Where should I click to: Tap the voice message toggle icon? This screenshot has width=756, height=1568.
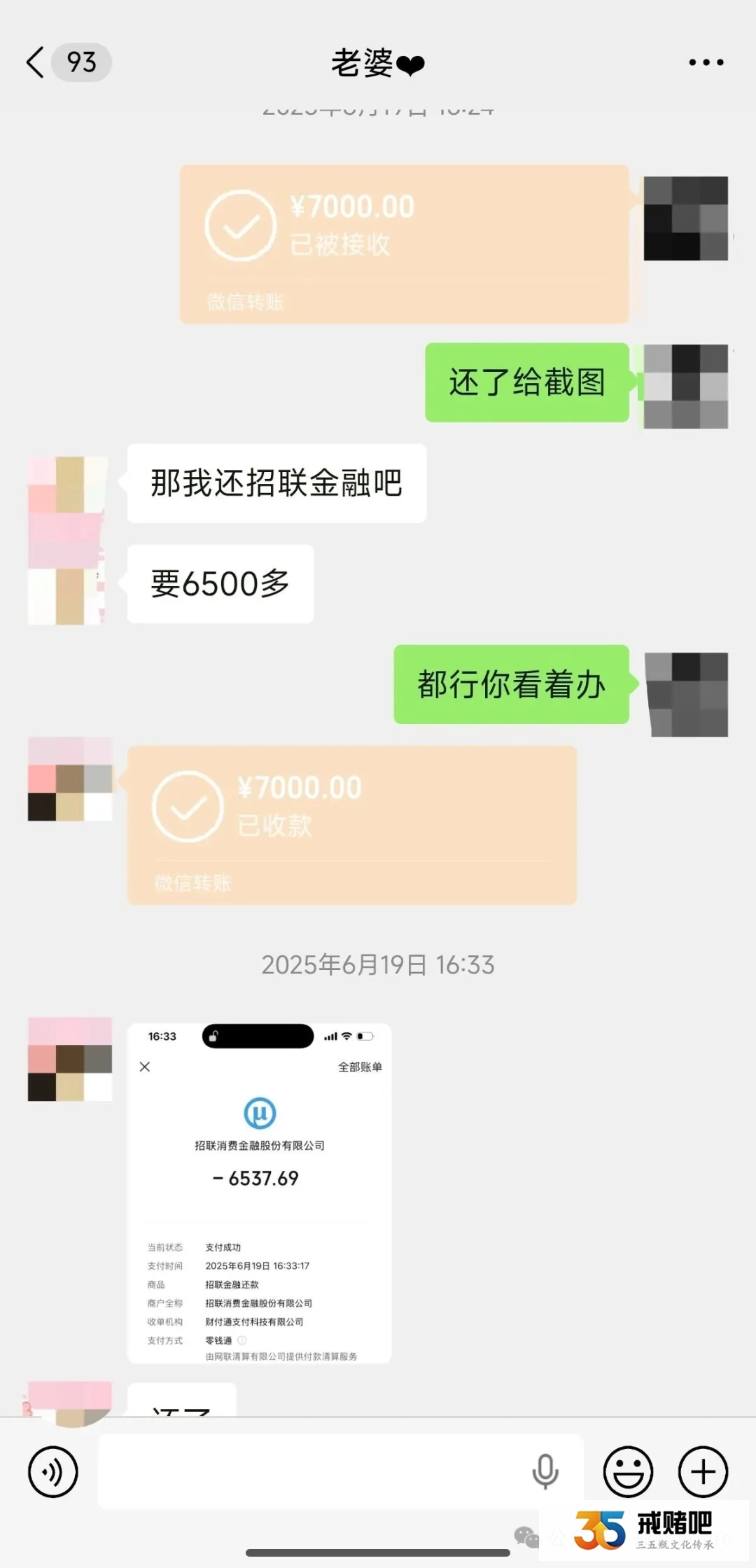[x=52, y=1472]
